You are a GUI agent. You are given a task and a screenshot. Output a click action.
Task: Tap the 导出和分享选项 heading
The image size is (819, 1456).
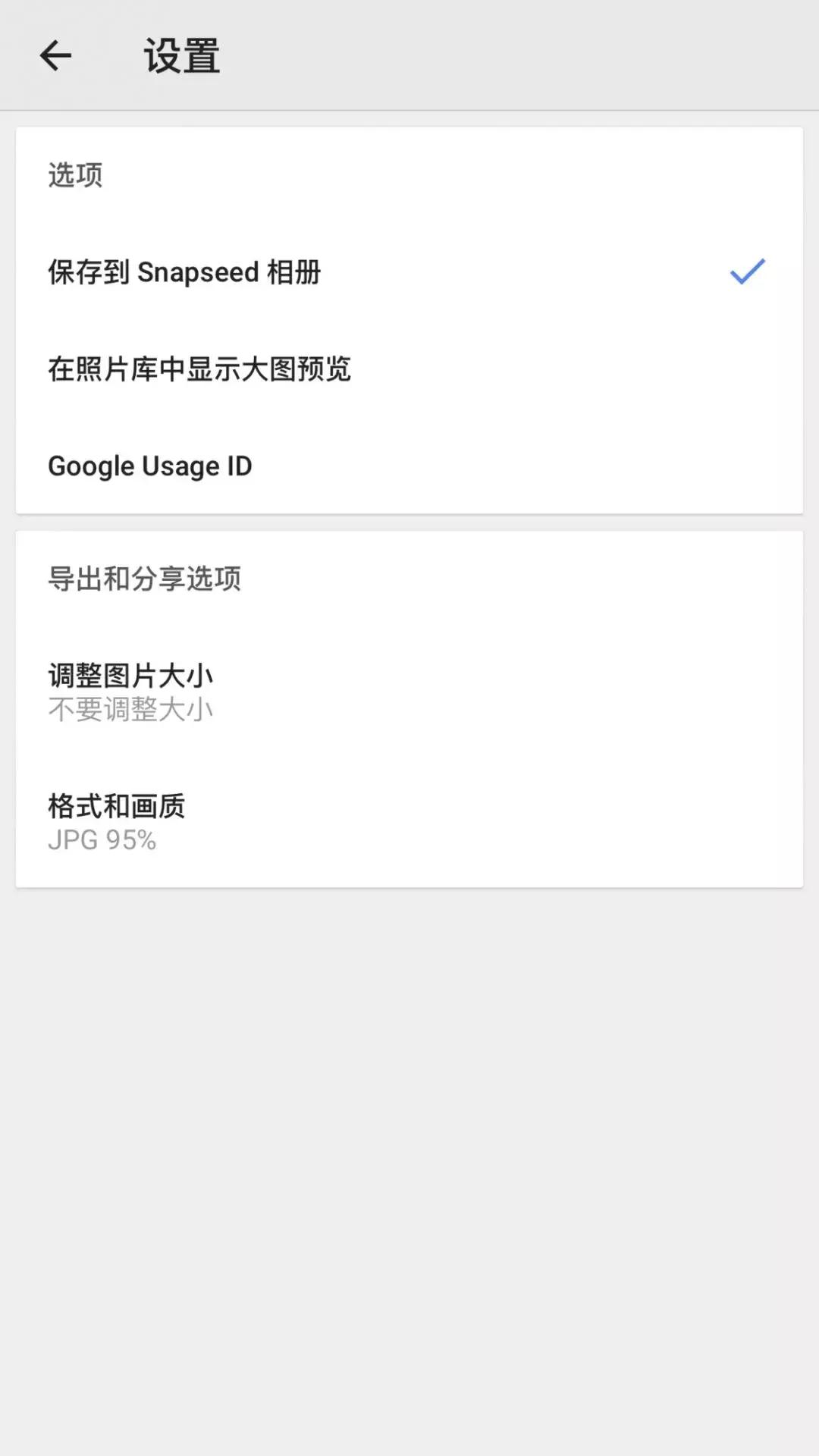pyautogui.click(x=144, y=578)
